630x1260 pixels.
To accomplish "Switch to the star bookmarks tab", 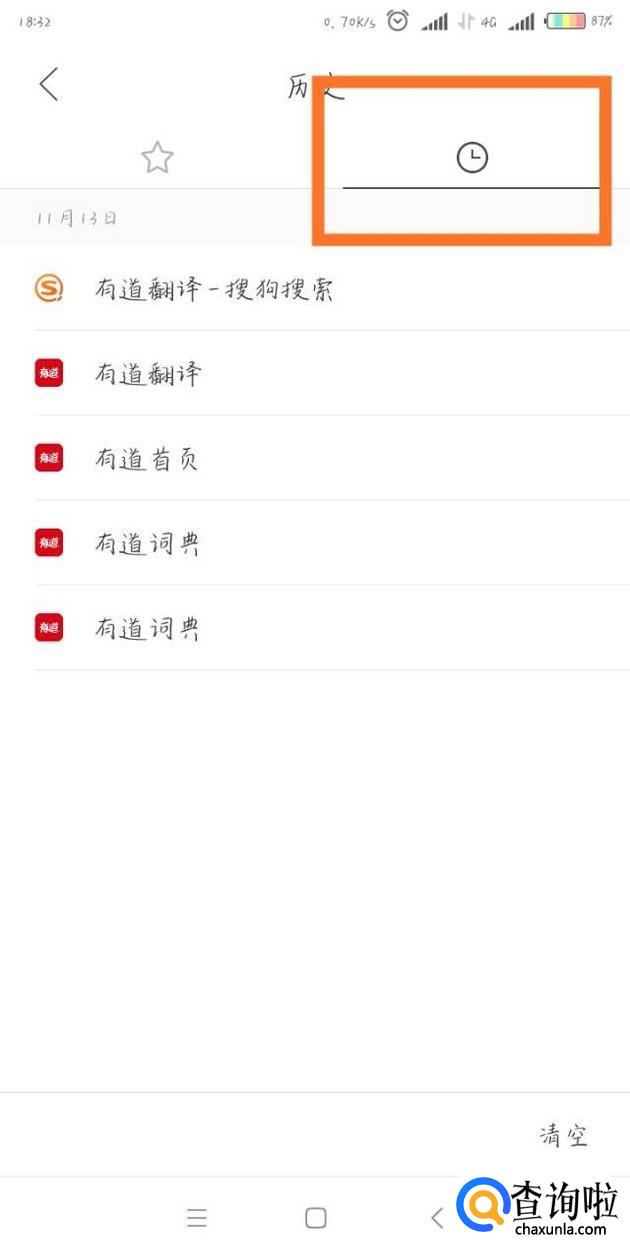I will click(157, 157).
